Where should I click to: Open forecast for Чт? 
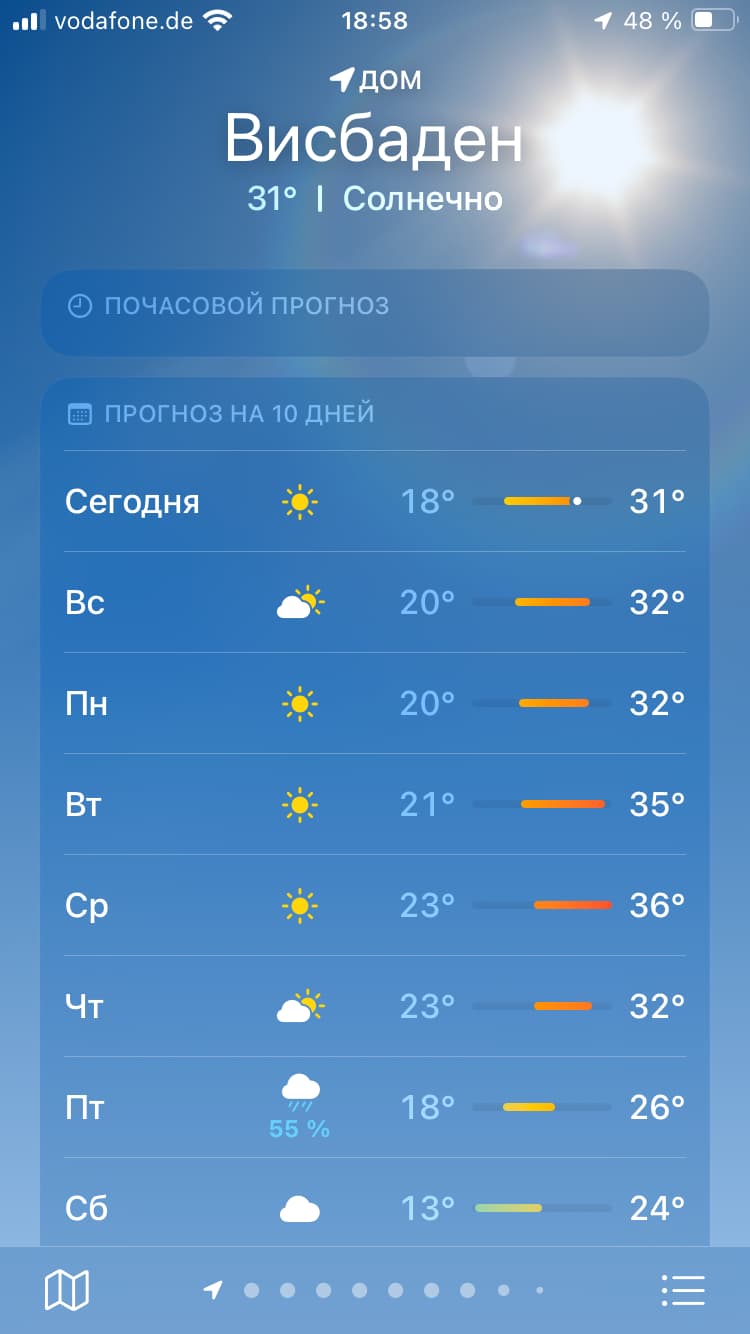coord(375,1006)
